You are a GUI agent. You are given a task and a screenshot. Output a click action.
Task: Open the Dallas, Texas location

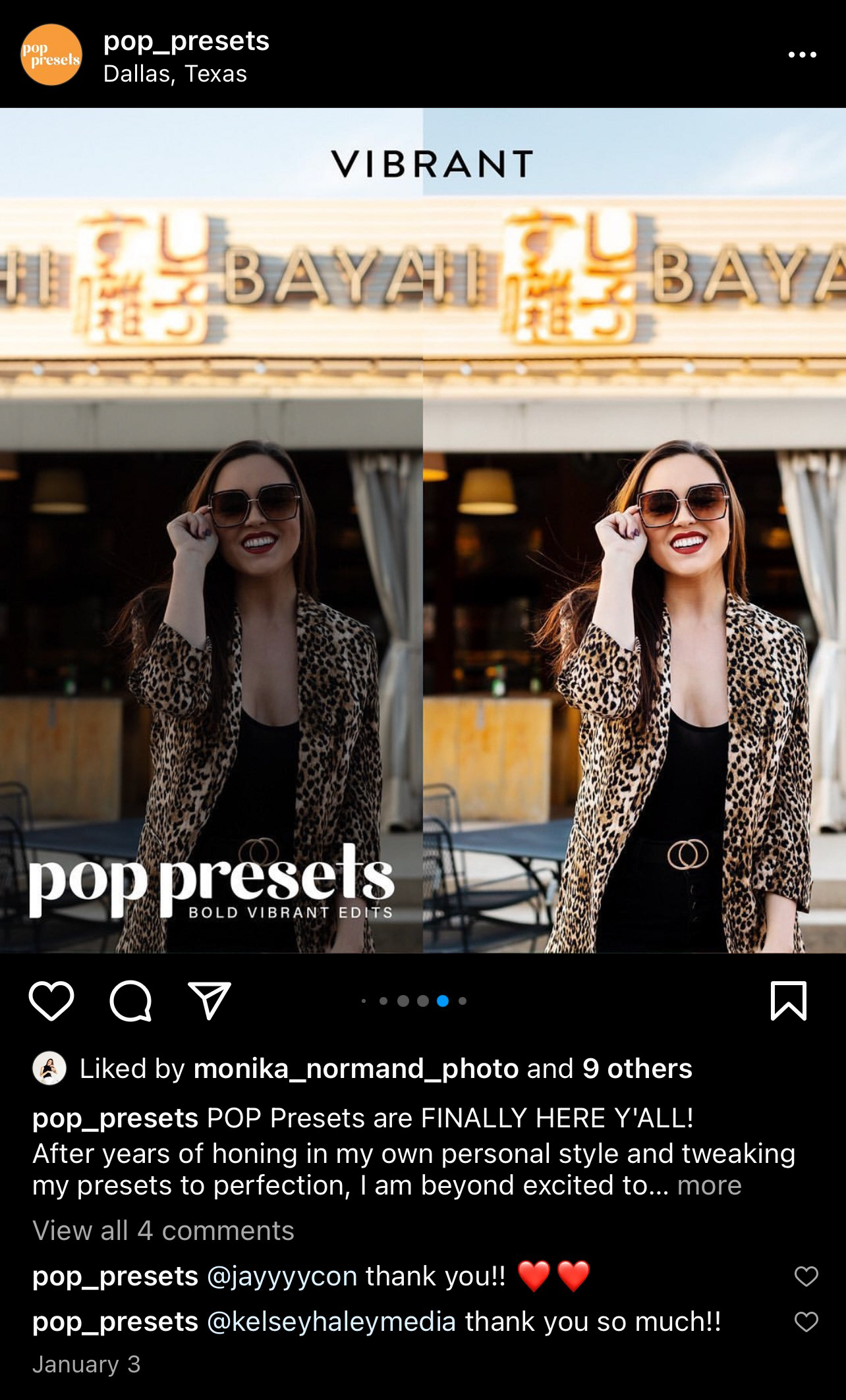175,74
